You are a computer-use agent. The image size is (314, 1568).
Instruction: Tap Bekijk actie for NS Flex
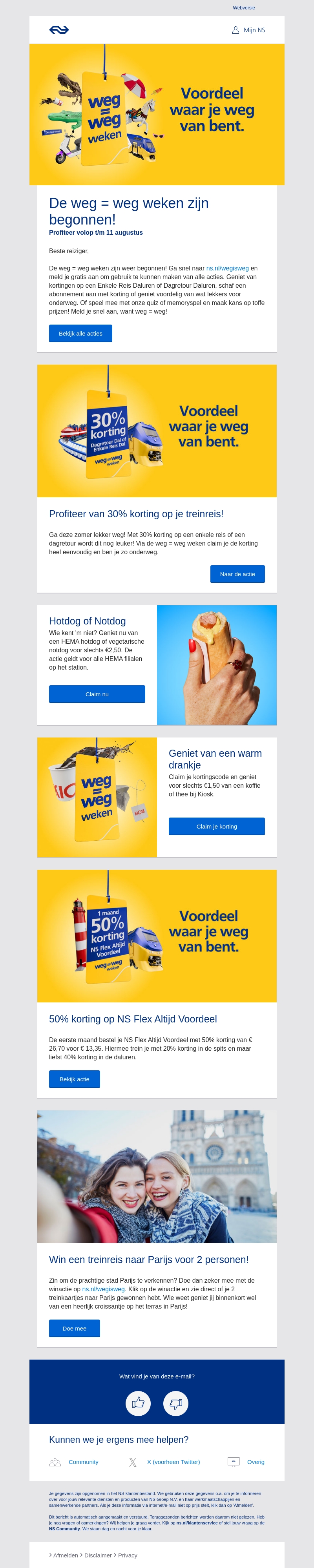pyautogui.click(x=74, y=1079)
